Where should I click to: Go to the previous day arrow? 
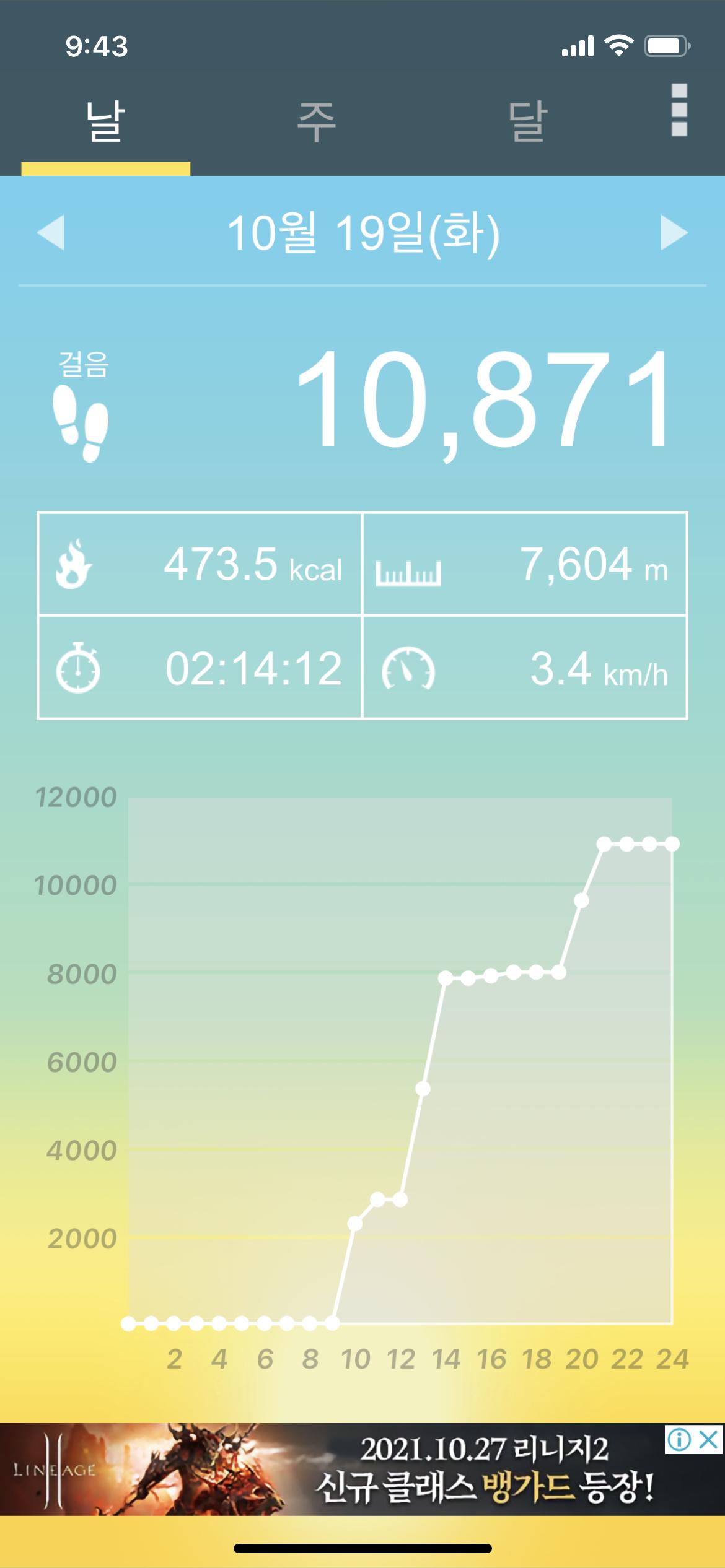(x=51, y=233)
